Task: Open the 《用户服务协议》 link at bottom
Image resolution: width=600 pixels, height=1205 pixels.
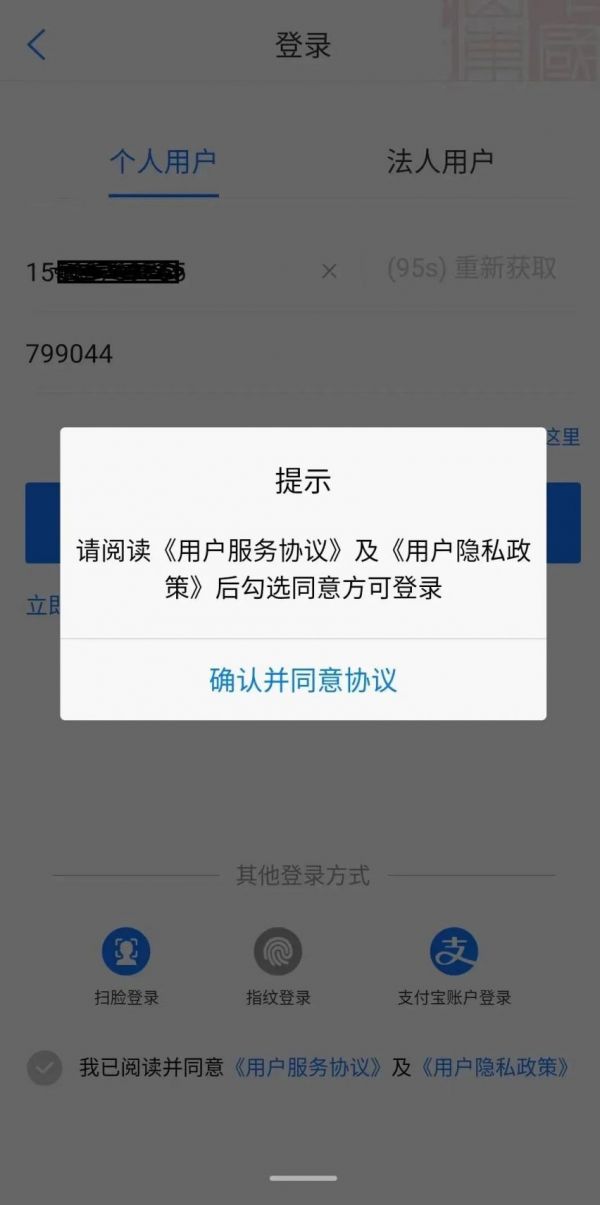Action: pos(307,1067)
